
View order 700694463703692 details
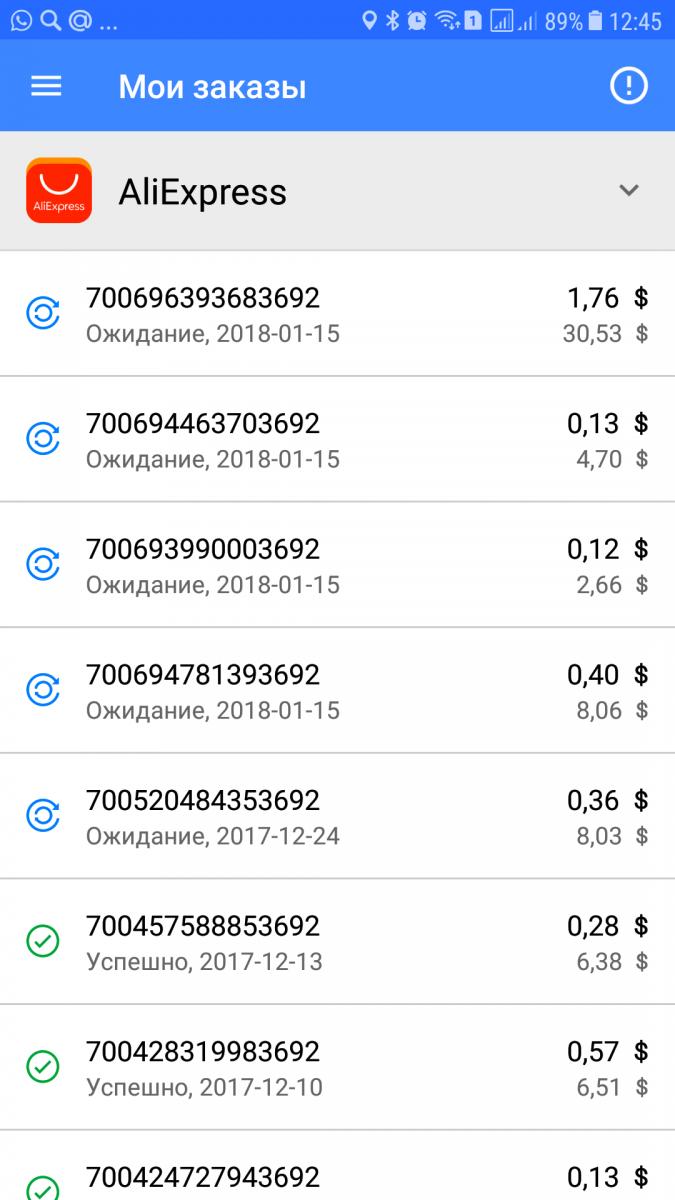pyautogui.click(x=337, y=440)
